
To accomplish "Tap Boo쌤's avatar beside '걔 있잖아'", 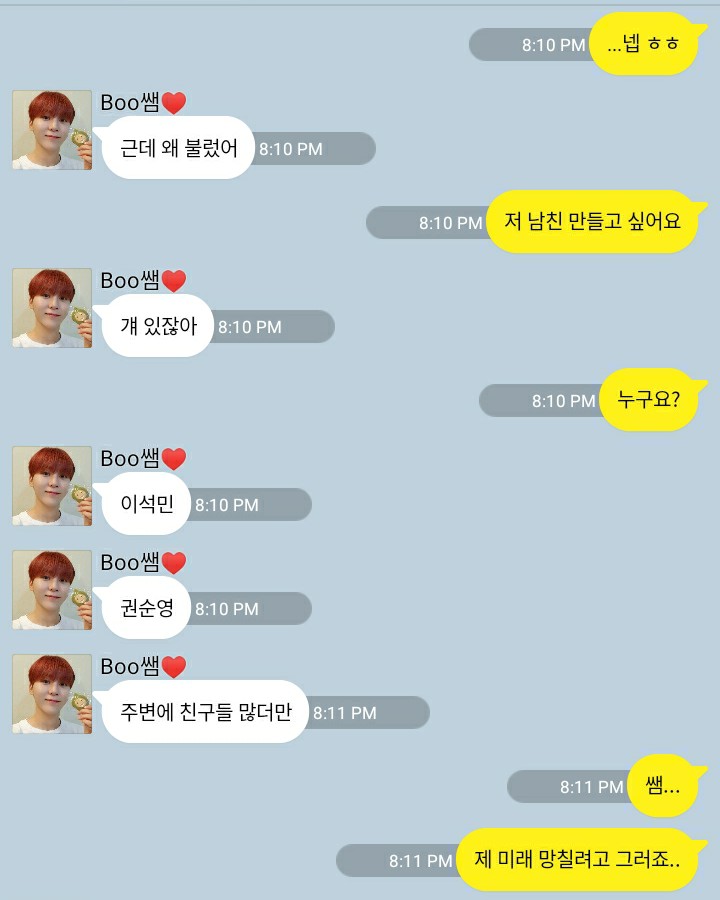I will click(x=52, y=308).
